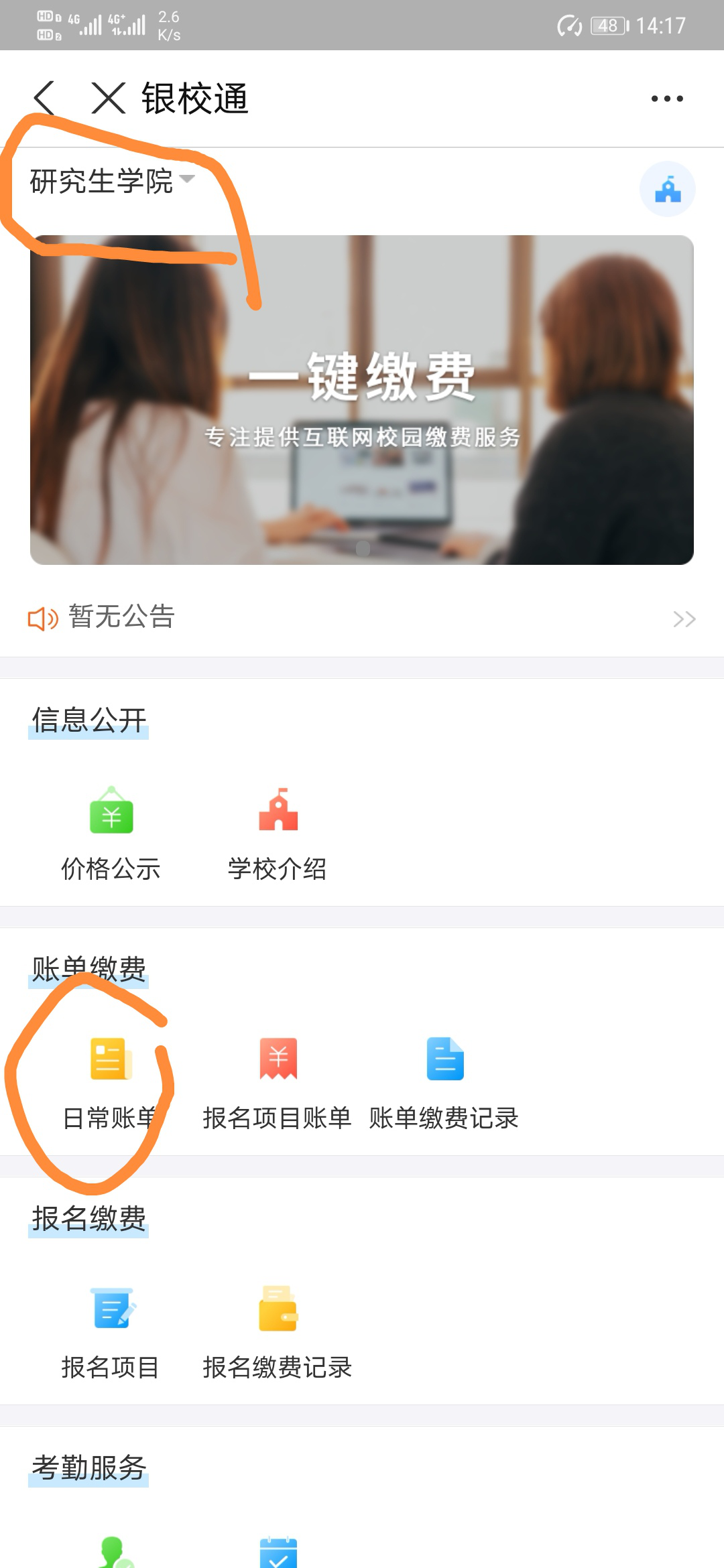Open the 一键缴费 banner
The image size is (724, 1568).
(362, 399)
